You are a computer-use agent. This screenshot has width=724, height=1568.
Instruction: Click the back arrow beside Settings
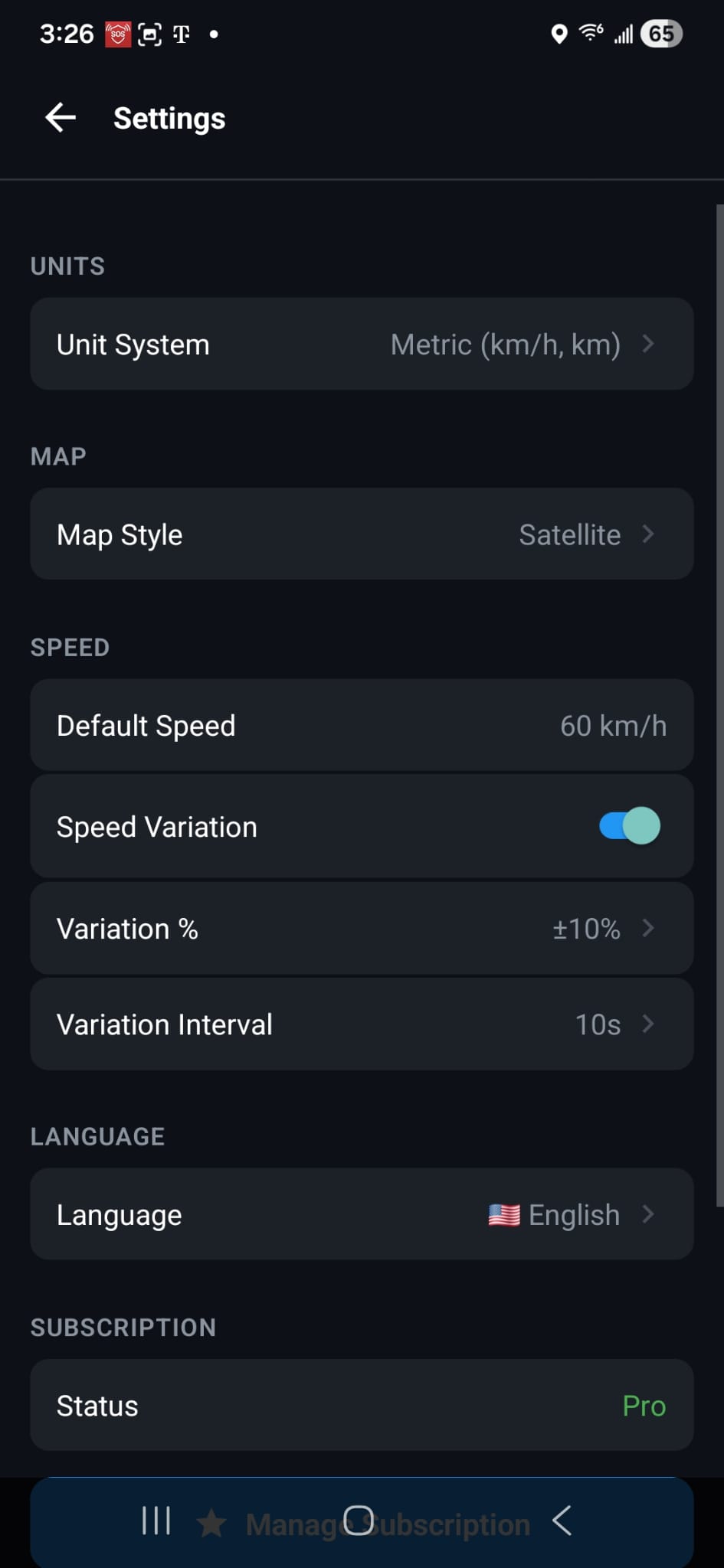(61, 117)
